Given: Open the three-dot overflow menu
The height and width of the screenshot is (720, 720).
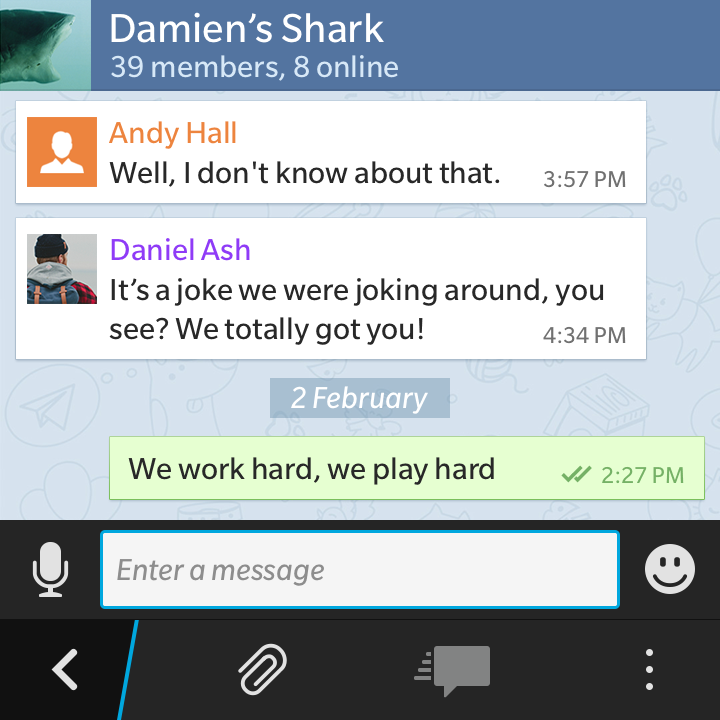Looking at the screenshot, I should tap(649, 669).
